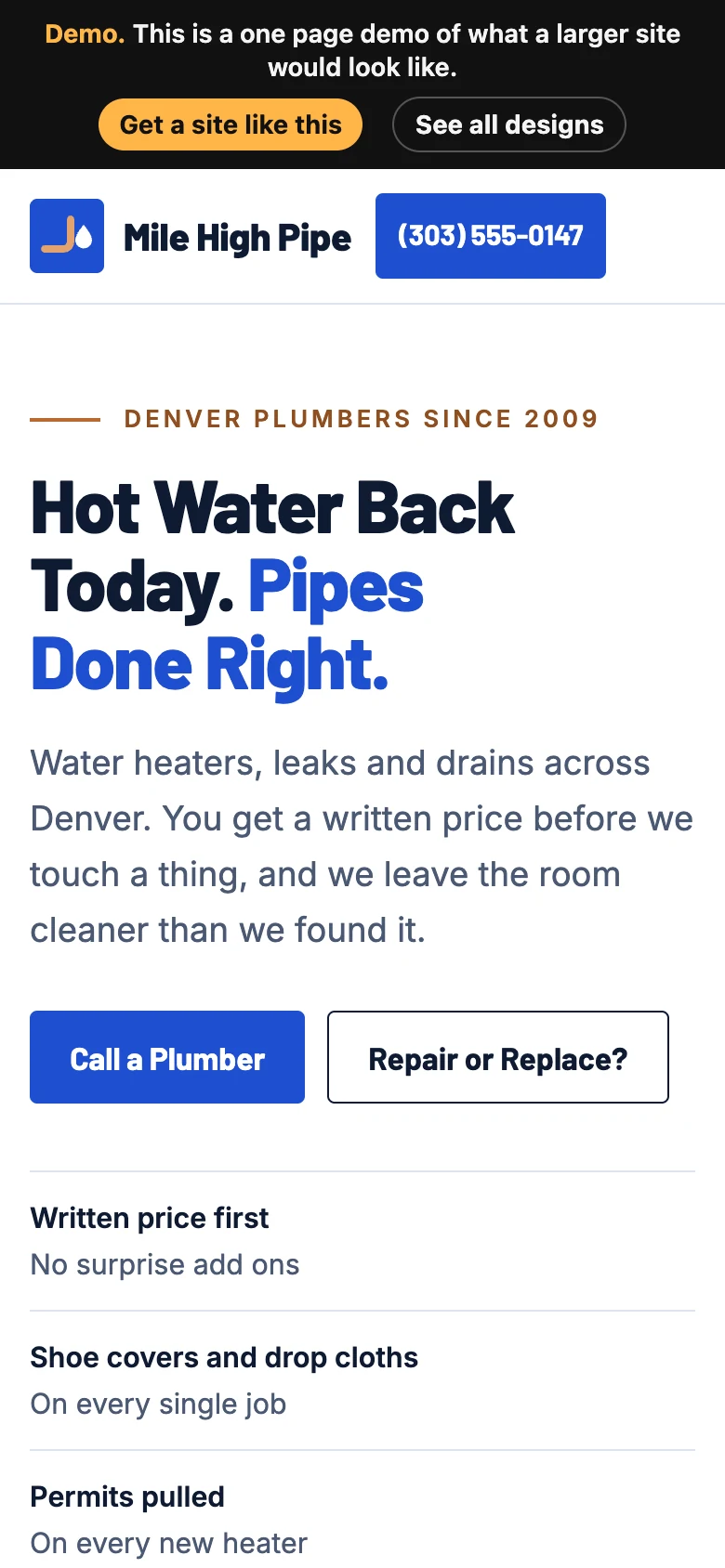This screenshot has height=1568, width=725.
Task: Call the (303) 555-0147 phone button
Action: tap(491, 236)
